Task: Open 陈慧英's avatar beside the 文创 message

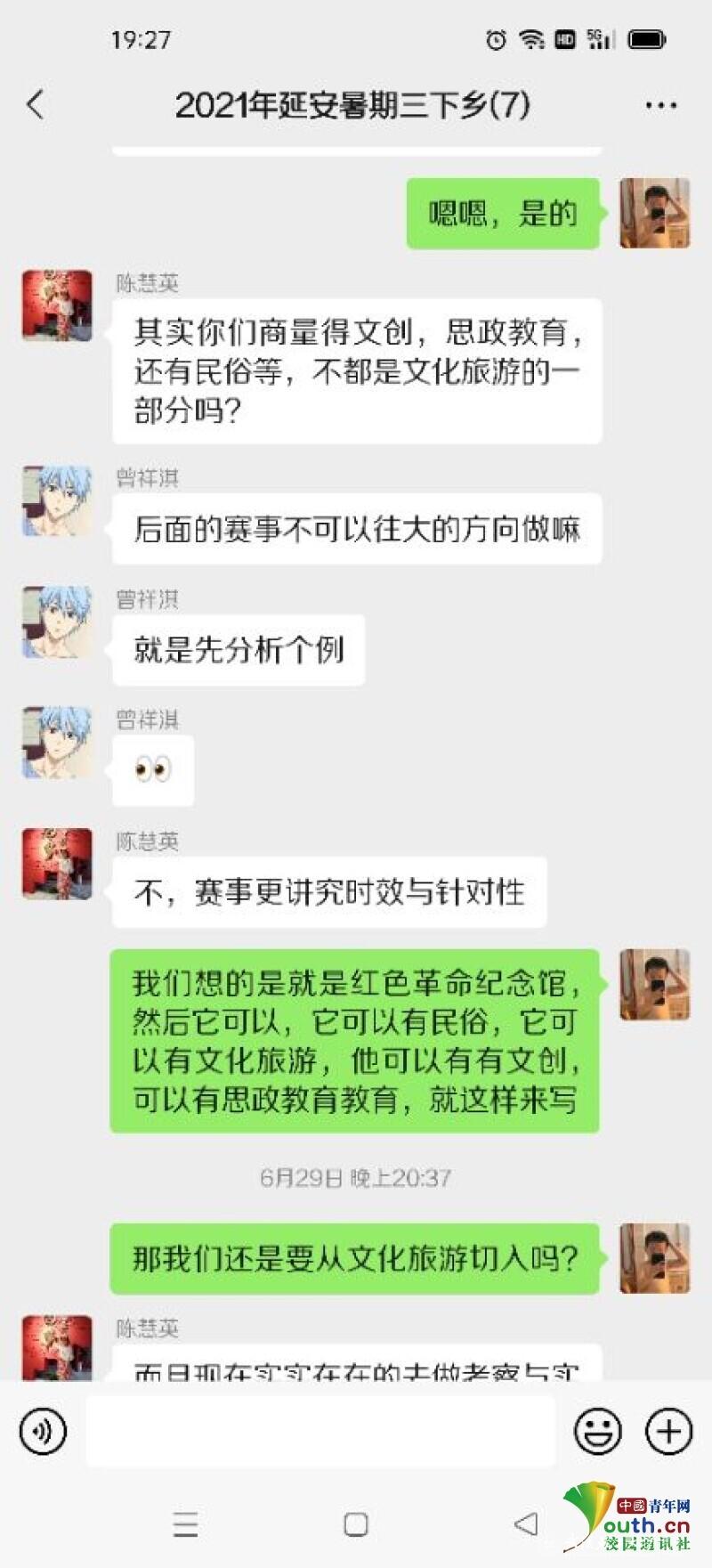Action: tap(57, 306)
